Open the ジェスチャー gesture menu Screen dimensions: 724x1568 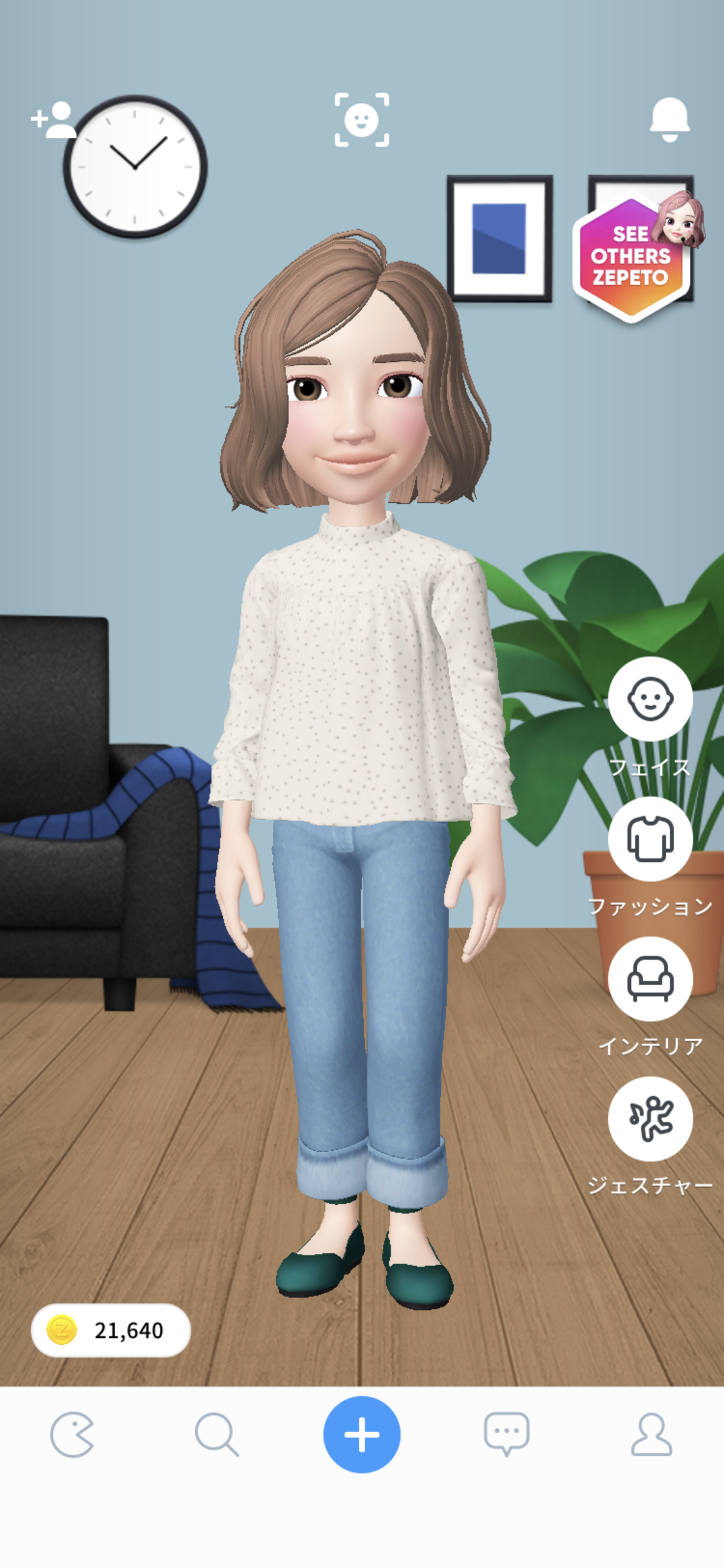click(x=650, y=1119)
